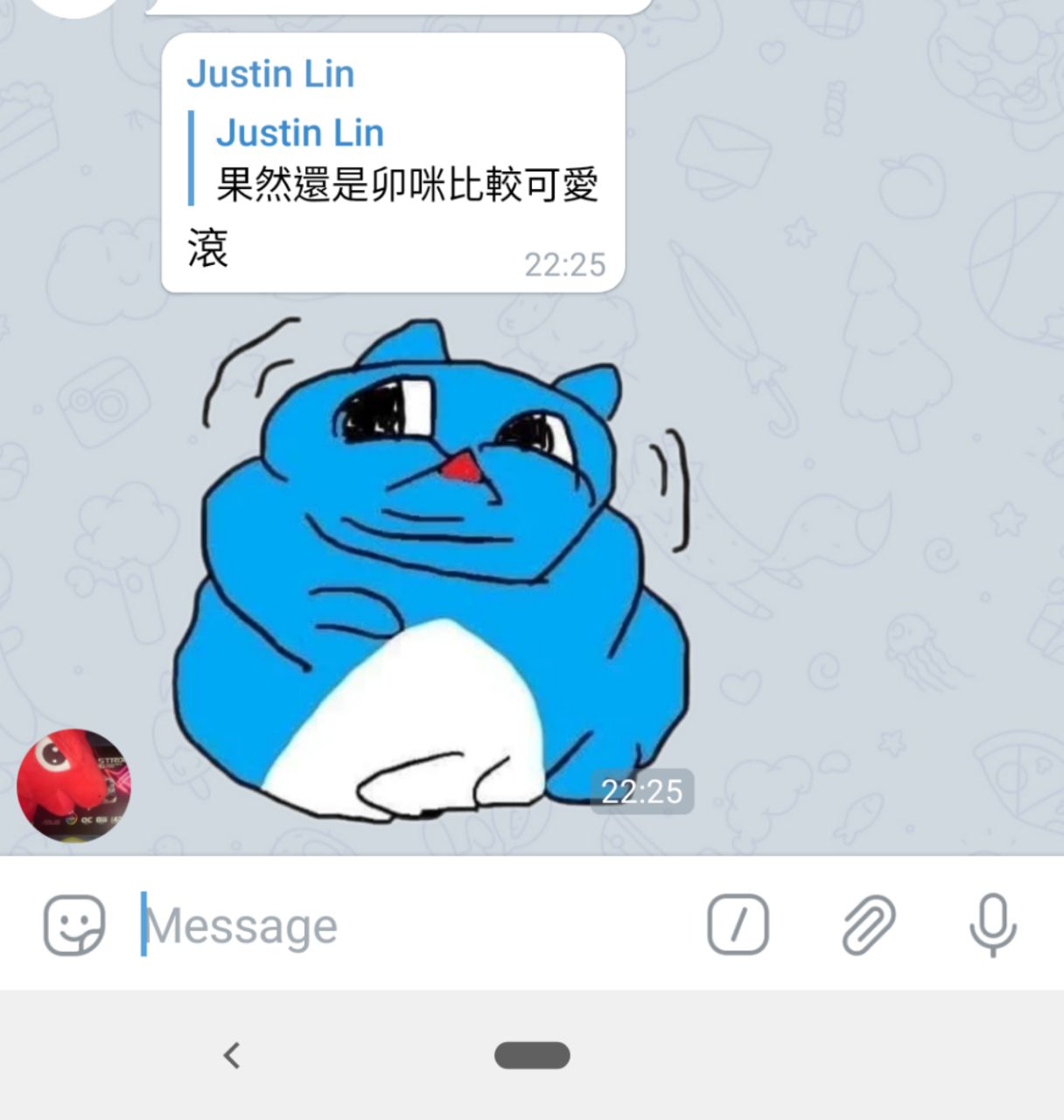Tap the home pill in navigation bar

532,1055
